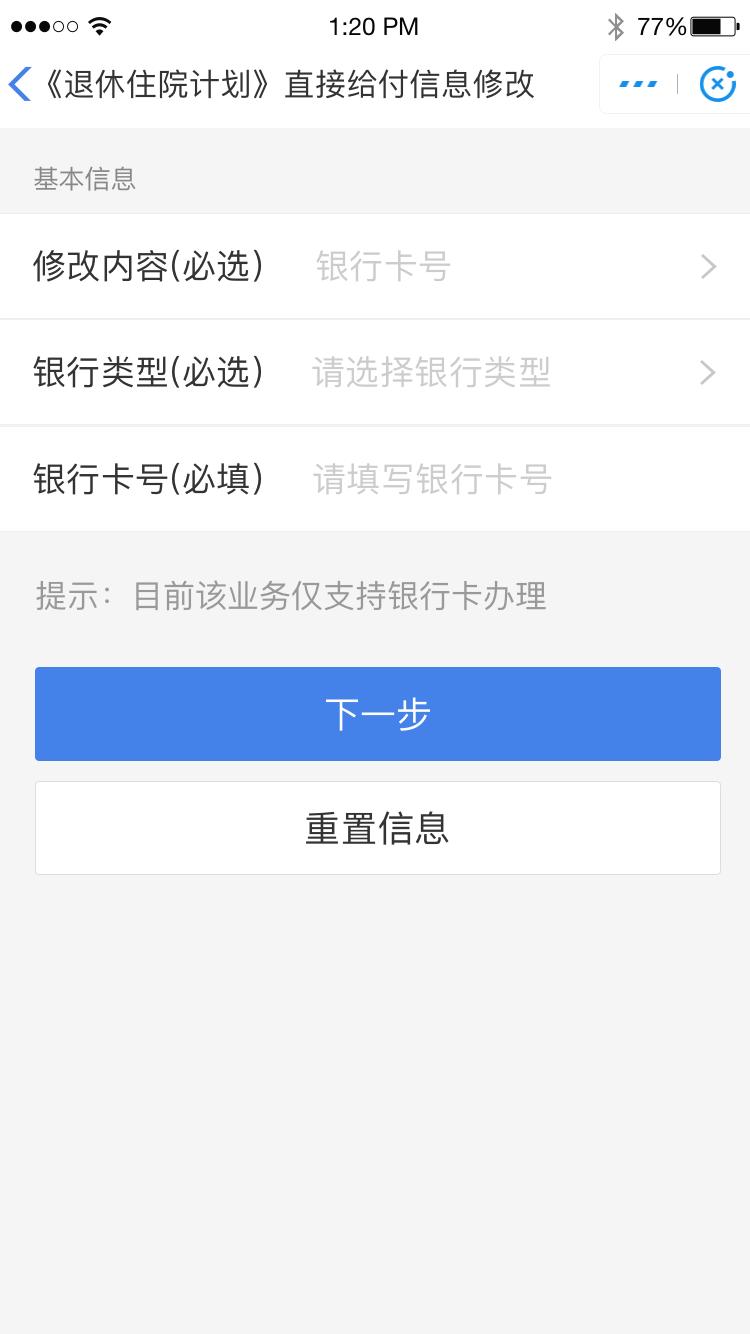Reset the form with 重置信息
Image resolution: width=750 pixels, height=1334 pixels.
pos(377,828)
